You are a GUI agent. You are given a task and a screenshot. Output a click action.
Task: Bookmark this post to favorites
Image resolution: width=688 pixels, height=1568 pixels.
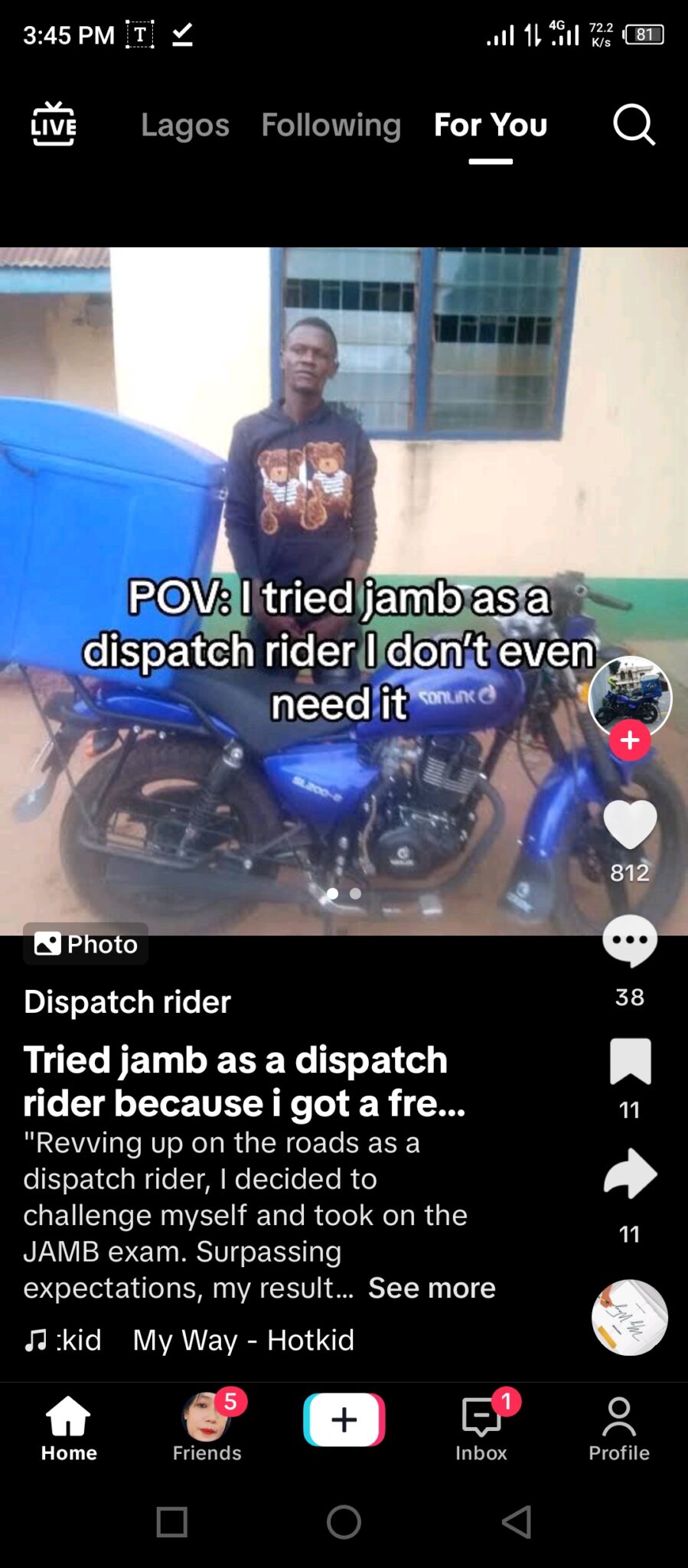[x=629, y=1061]
